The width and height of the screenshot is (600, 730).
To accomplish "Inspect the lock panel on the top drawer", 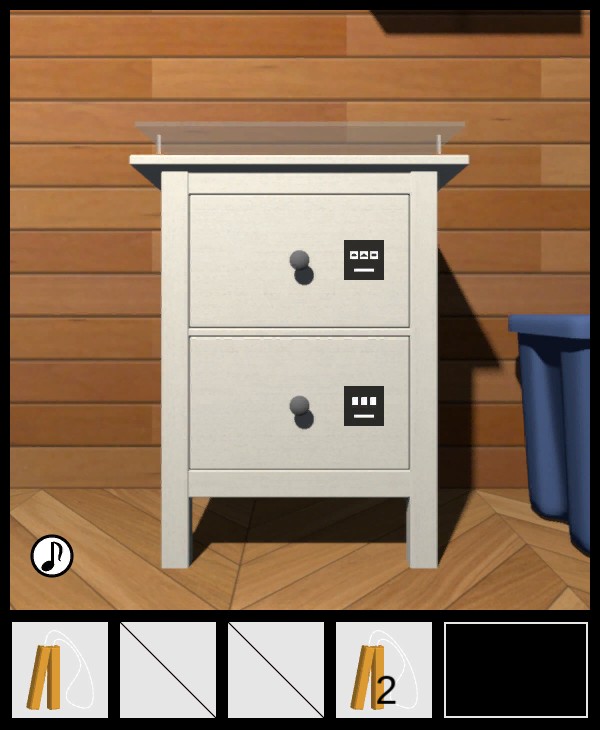I will [x=364, y=260].
